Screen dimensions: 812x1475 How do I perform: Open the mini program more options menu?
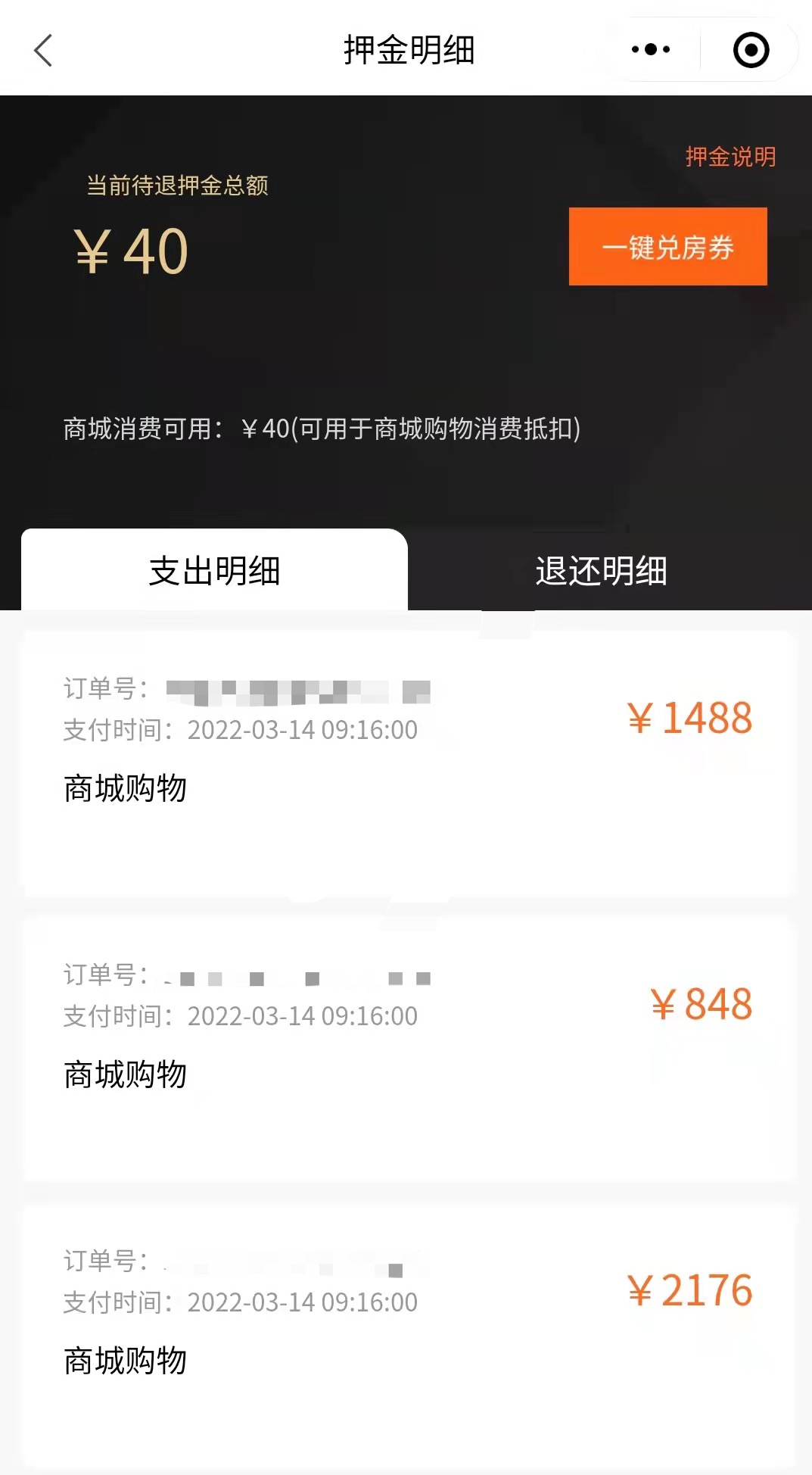pos(651,50)
